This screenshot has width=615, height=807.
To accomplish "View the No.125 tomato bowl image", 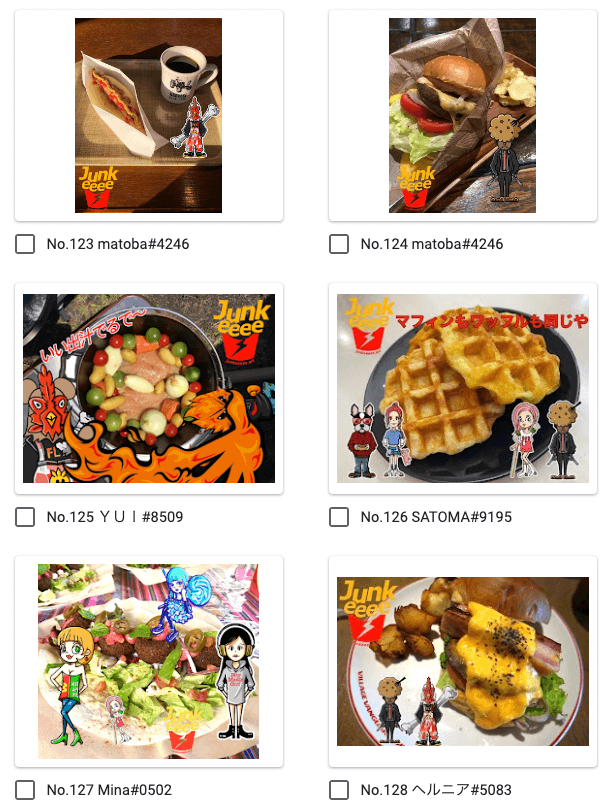I will coord(148,388).
